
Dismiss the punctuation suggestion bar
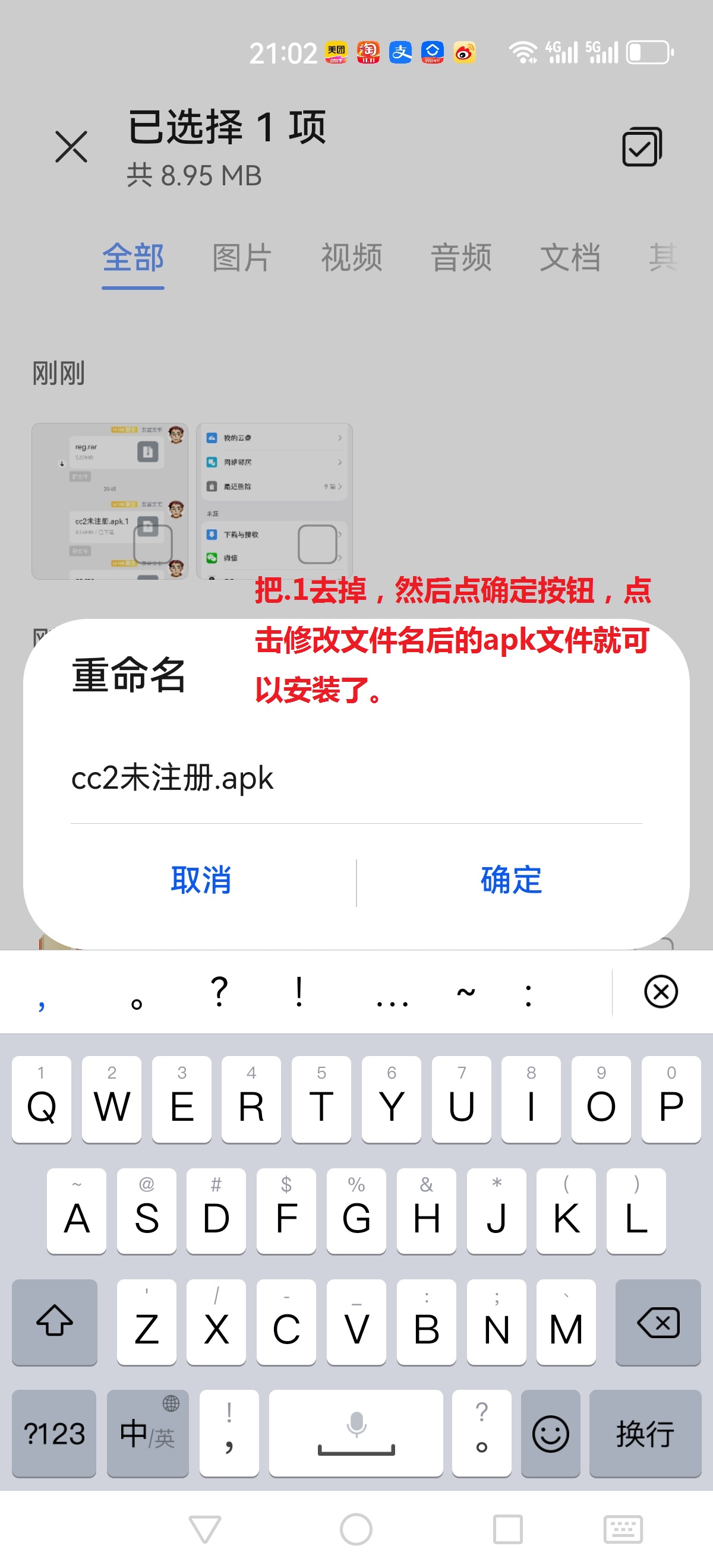(x=661, y=991)
